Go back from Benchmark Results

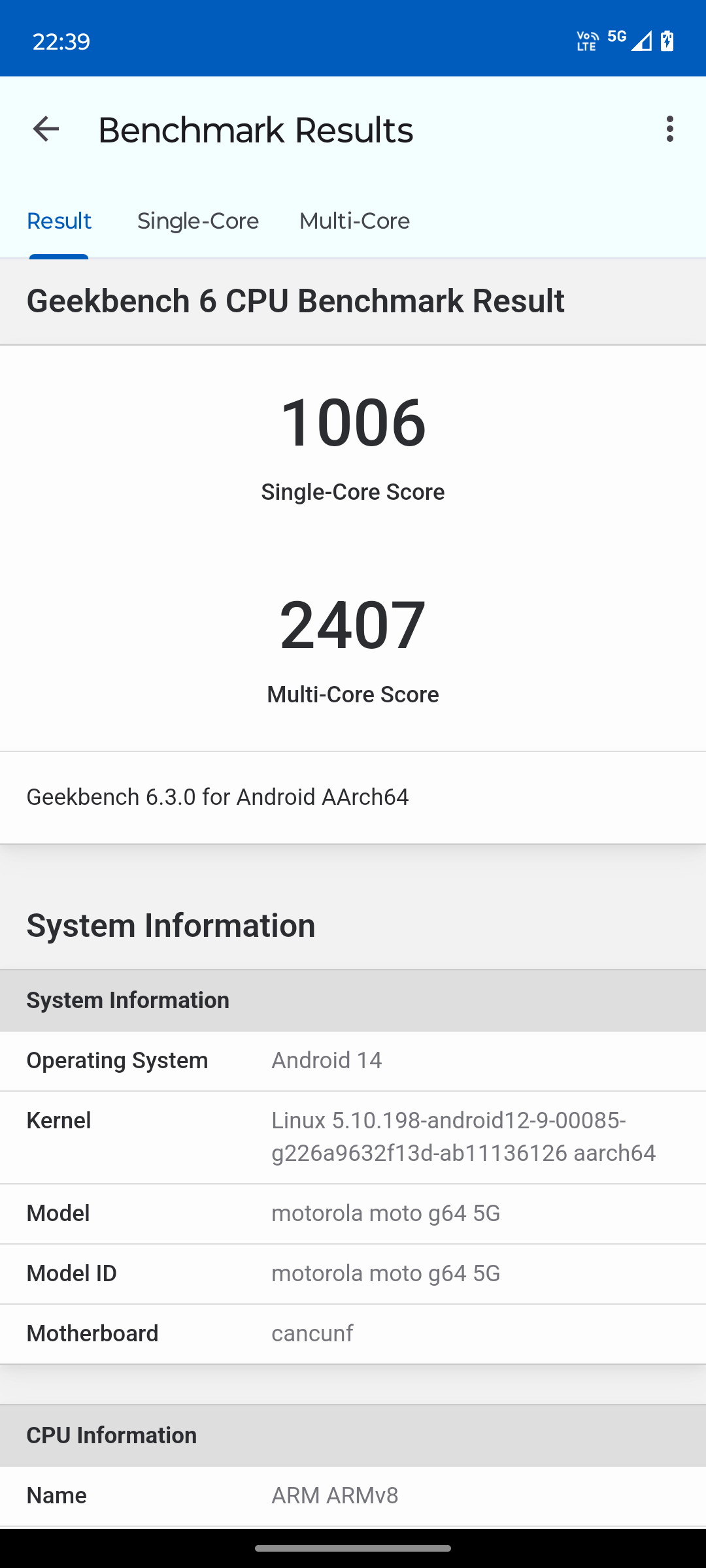pos(46,129)
